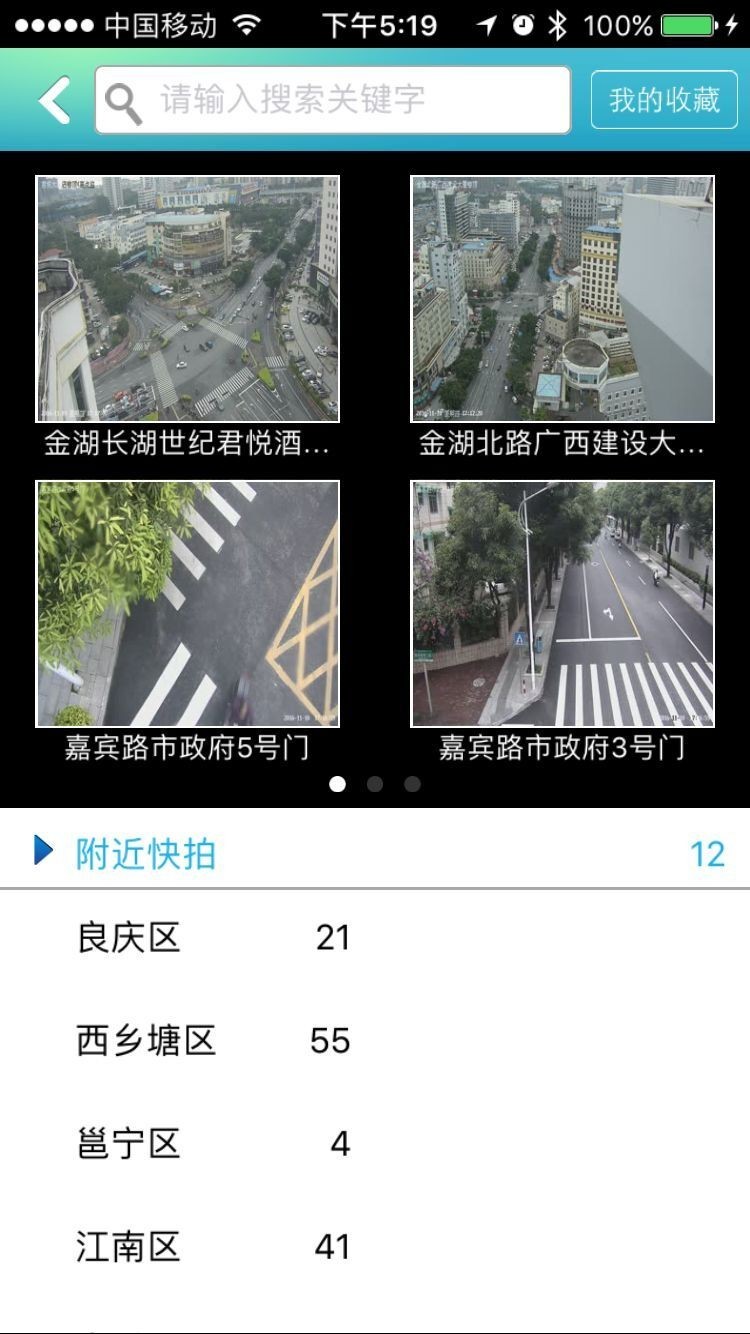Screen dimensions: 750x1334
Task: Select the second pagination dot
Action: 375,786
